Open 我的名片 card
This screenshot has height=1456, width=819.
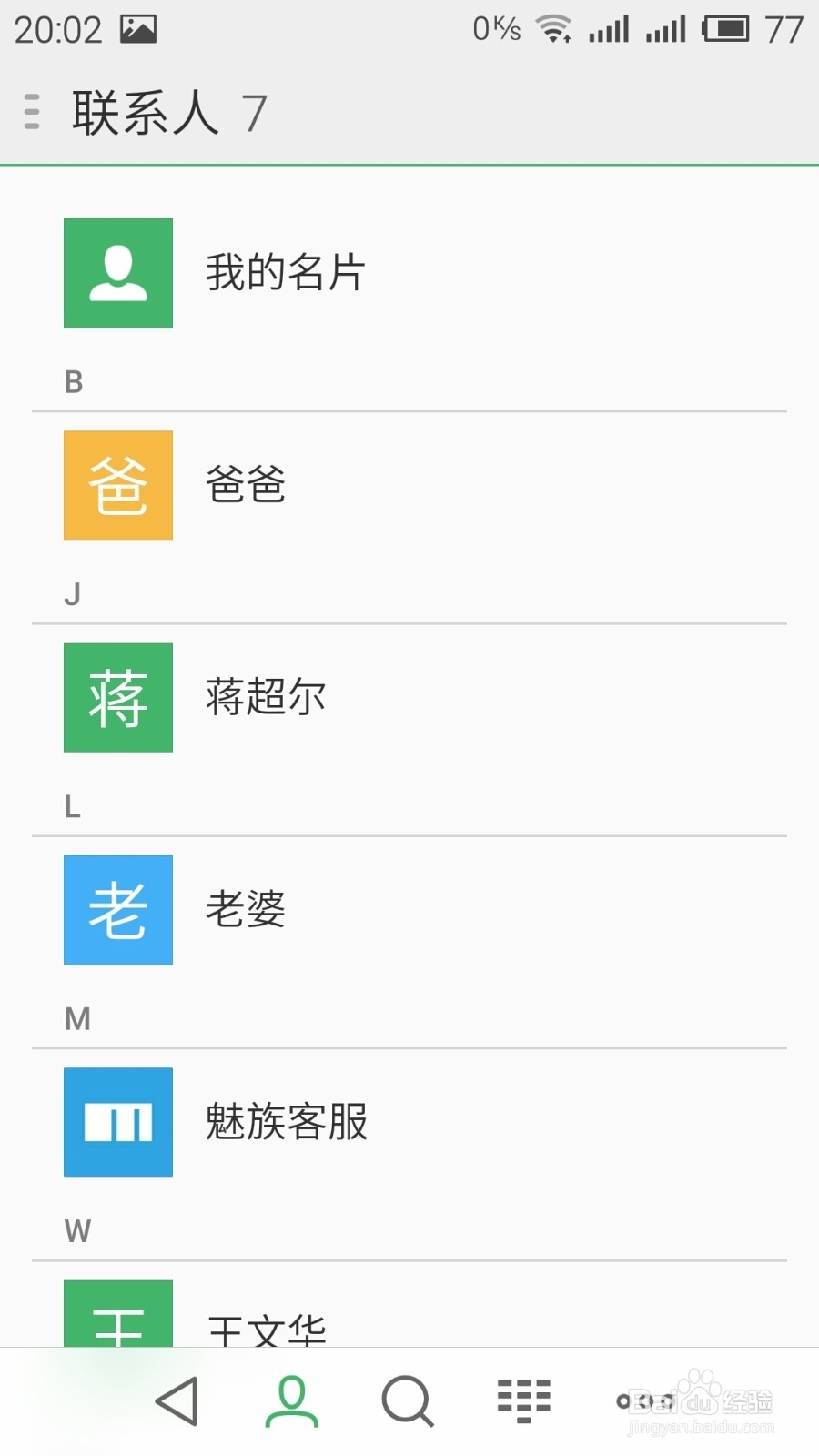pyautogui.click(x=409, y=272)
